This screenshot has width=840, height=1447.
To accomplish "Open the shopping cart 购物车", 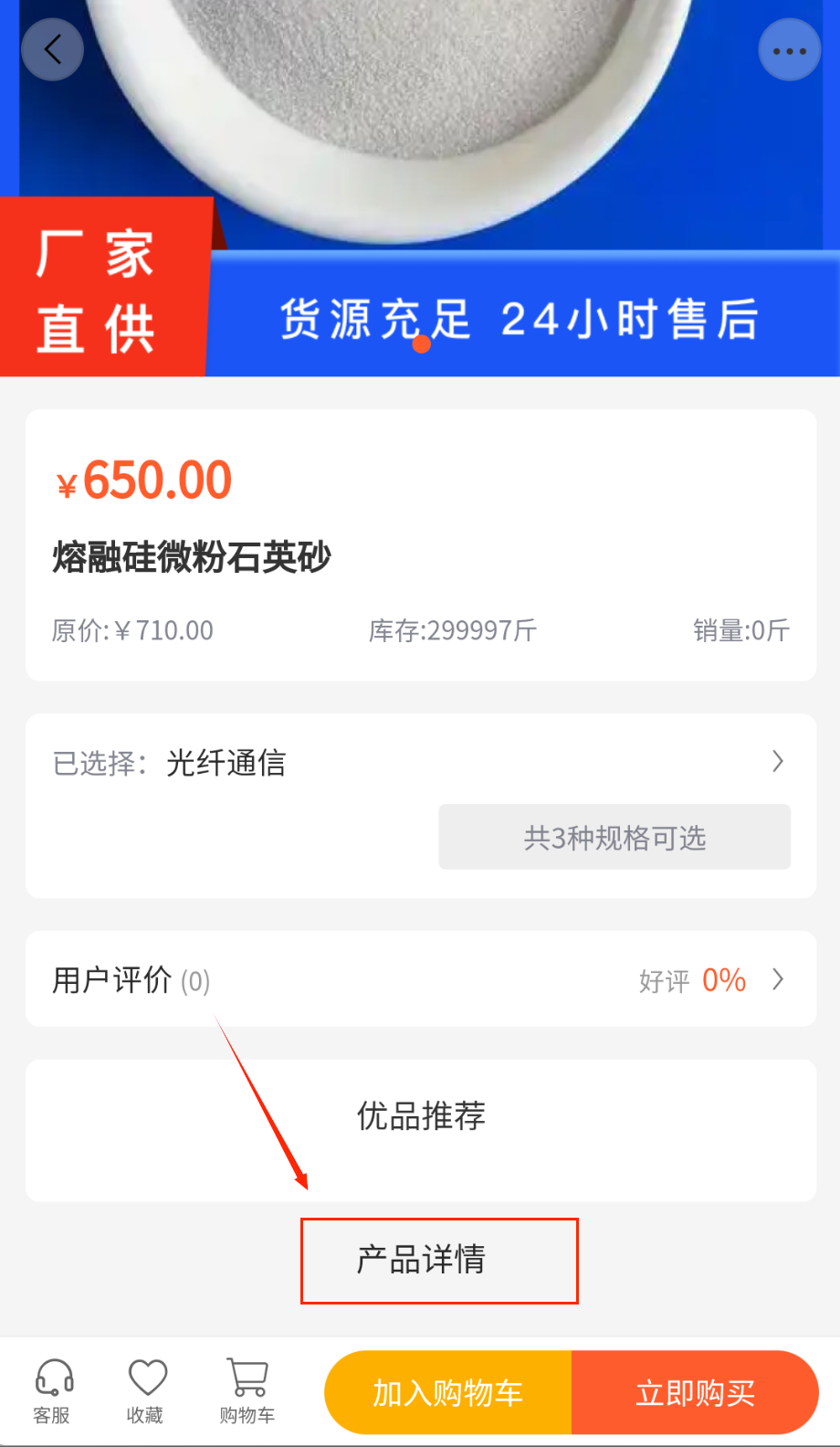I will click(247, 1391).
